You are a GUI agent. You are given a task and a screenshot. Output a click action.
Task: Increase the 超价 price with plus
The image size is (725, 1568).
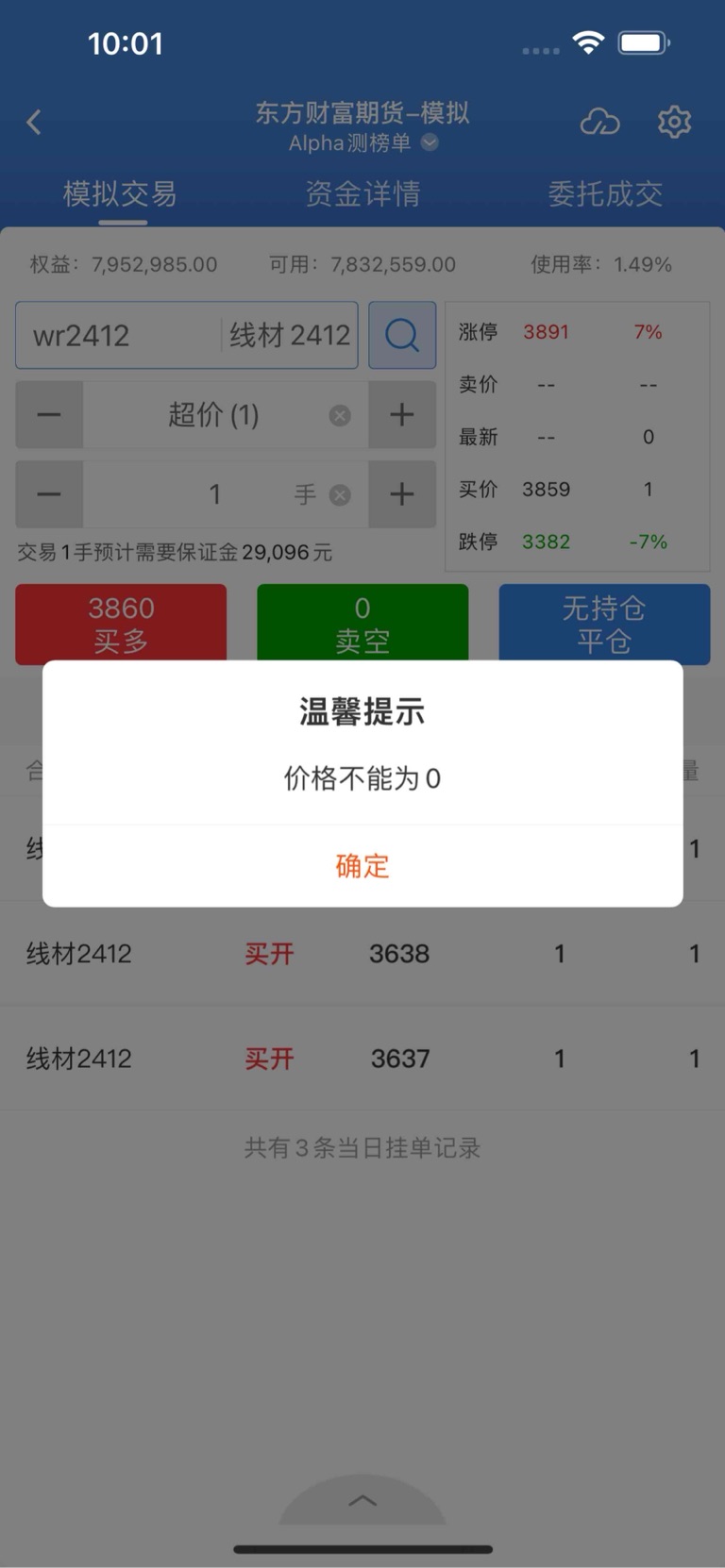(x=402, y=414)
